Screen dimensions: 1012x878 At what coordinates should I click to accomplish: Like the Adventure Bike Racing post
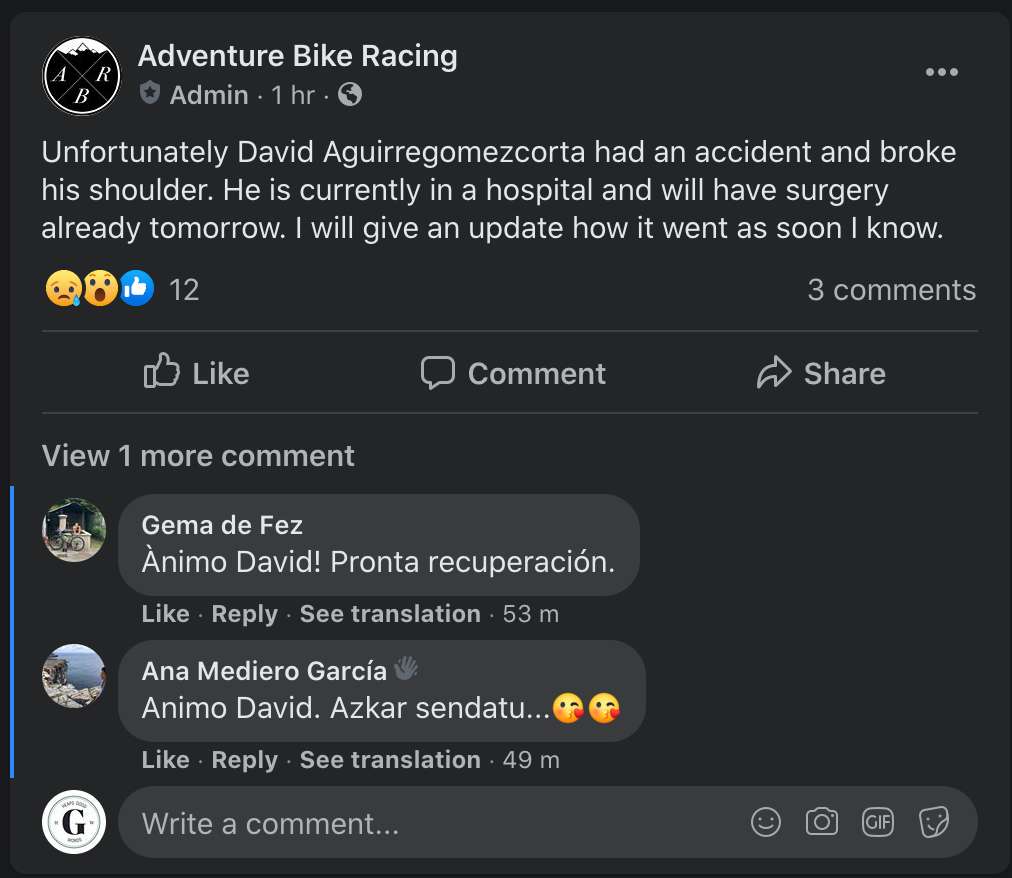(x=197, y=373)
